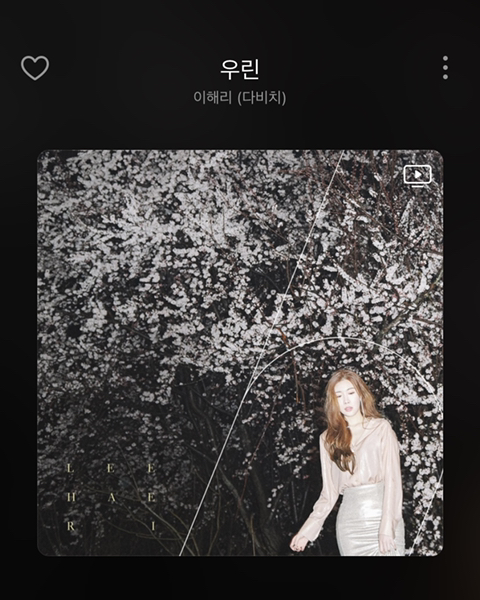Open artist 이해리 (다비치) page
The height and width of the screenshot is (600, 480).
tap(240, 97)
